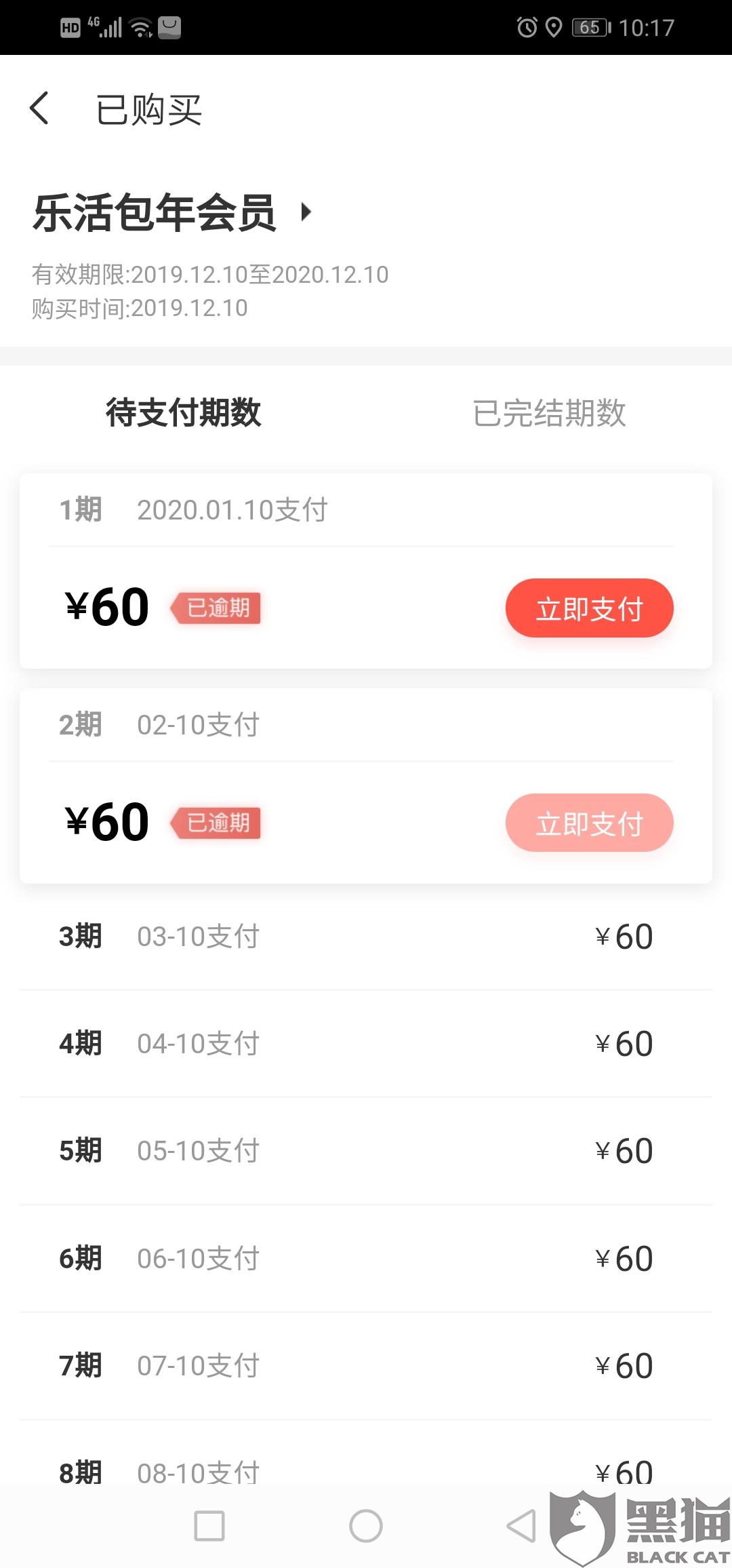Select the 待支付期数 tab
Image resolution: width=732 pixels, height=1568 pixels.
tap(183, 413)
